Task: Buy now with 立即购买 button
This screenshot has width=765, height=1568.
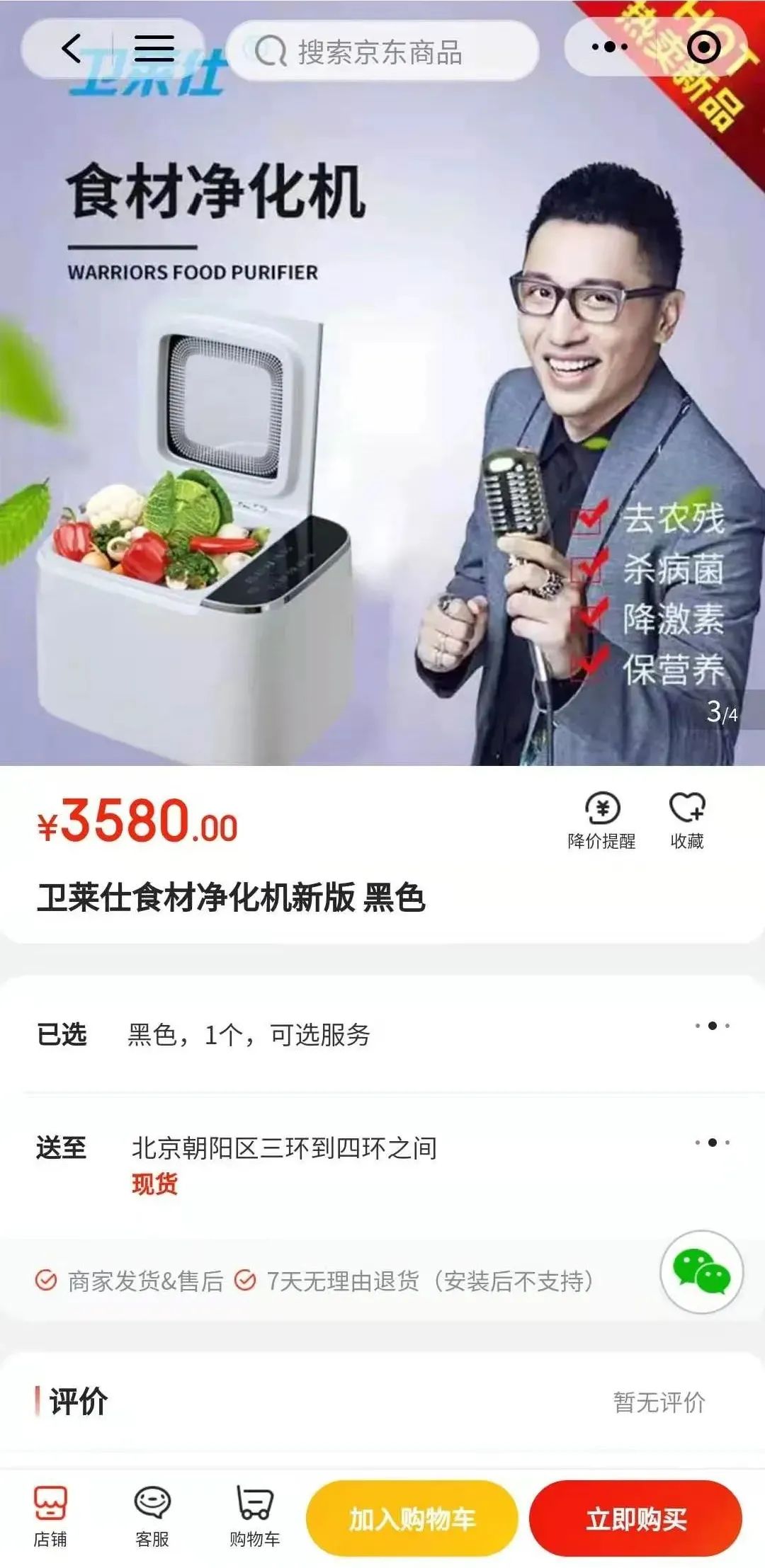Action: pyautogui.click(x=635, y=1518)
